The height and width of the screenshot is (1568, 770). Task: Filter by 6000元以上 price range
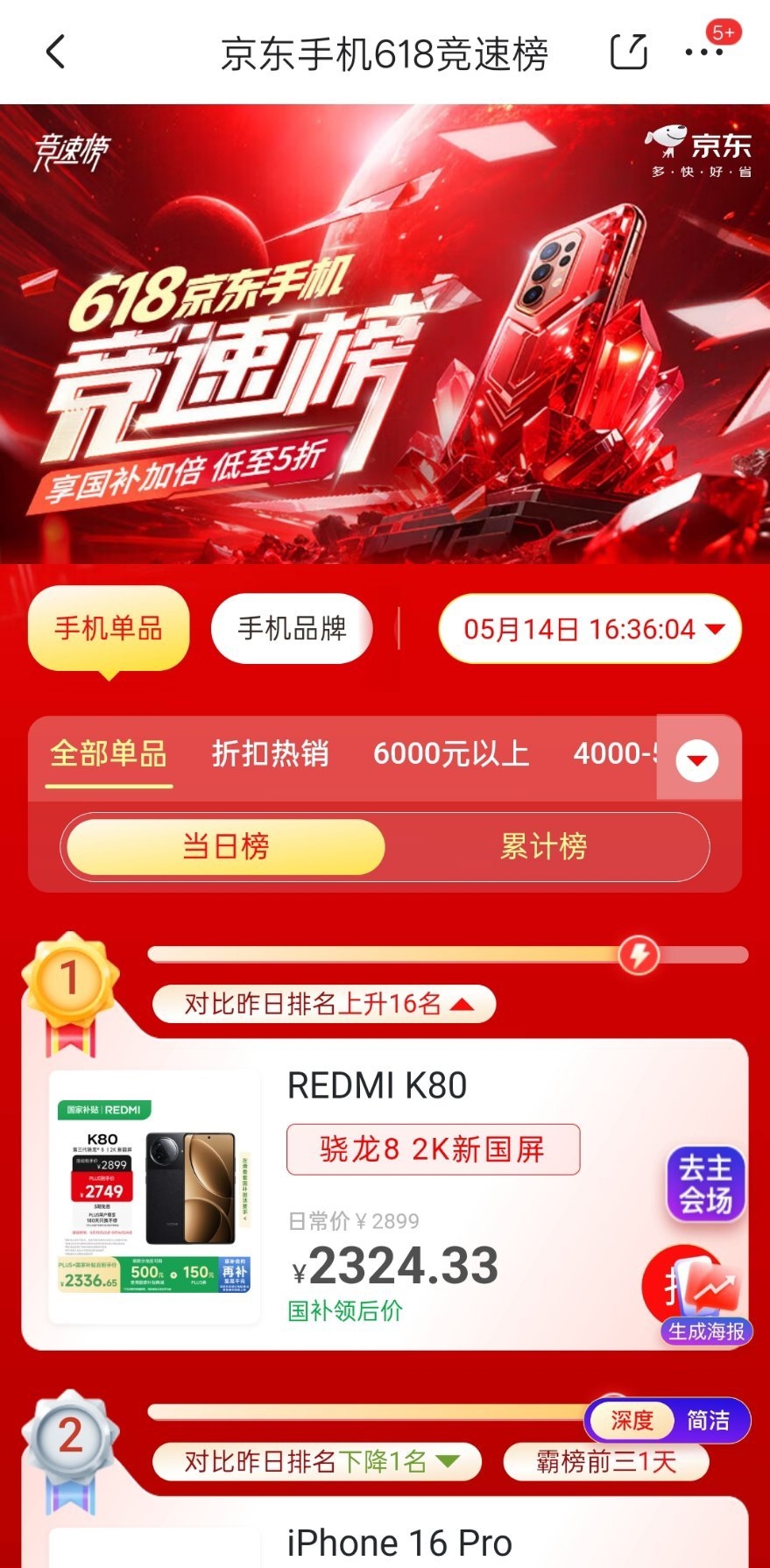pos(451,754)
